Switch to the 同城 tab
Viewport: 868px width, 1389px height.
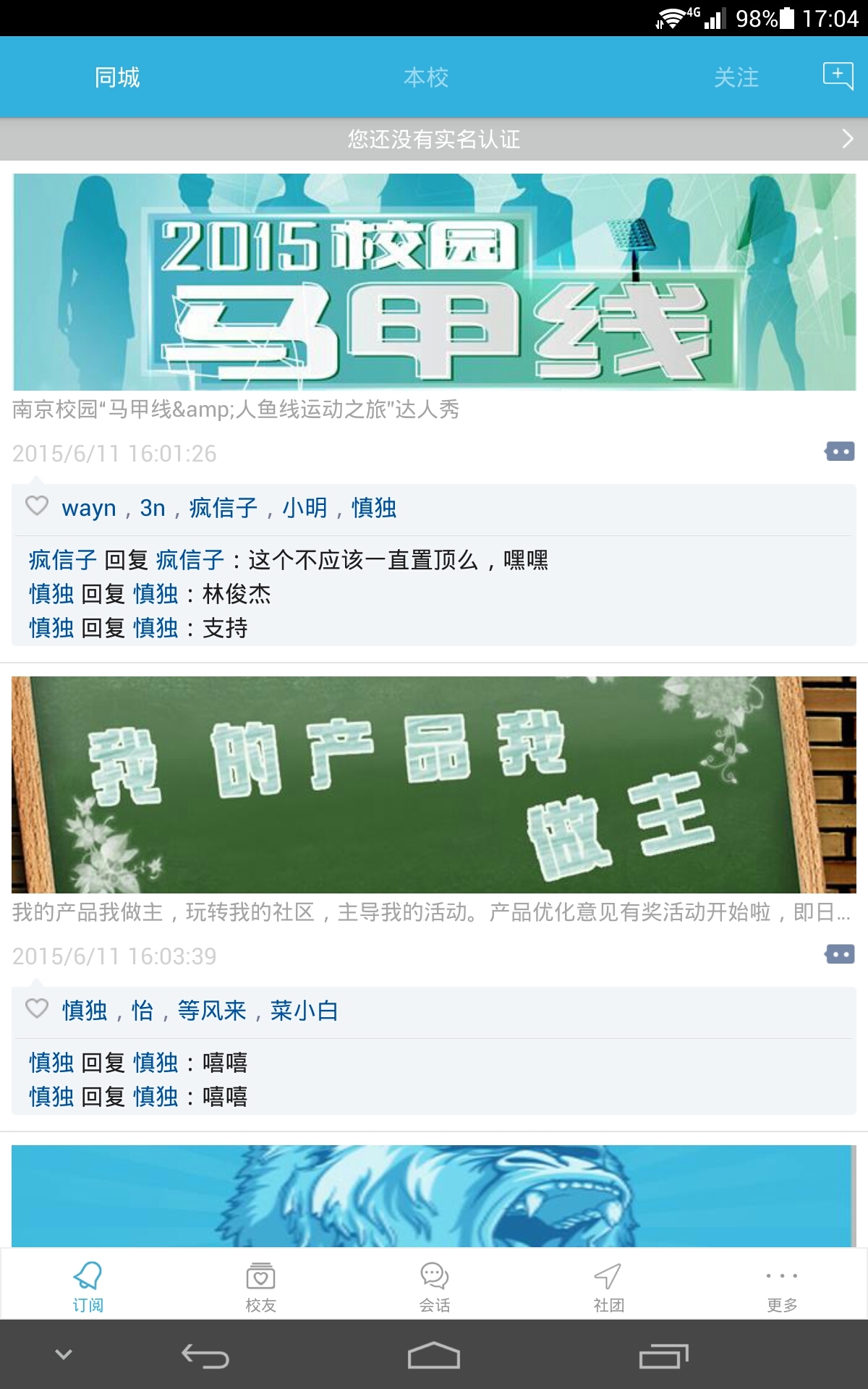(x=117, y=77)
